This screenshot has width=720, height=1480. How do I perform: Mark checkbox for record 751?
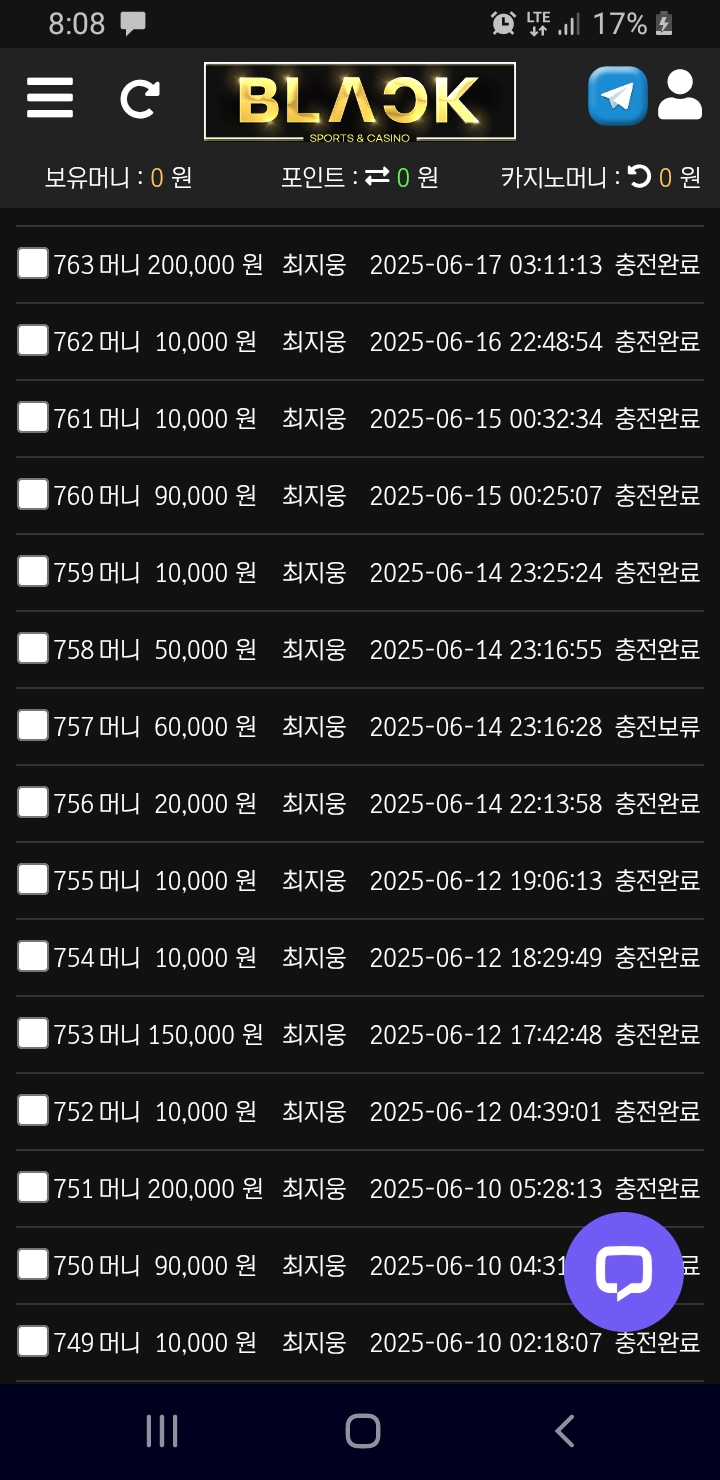click(x=33, y=1188)
